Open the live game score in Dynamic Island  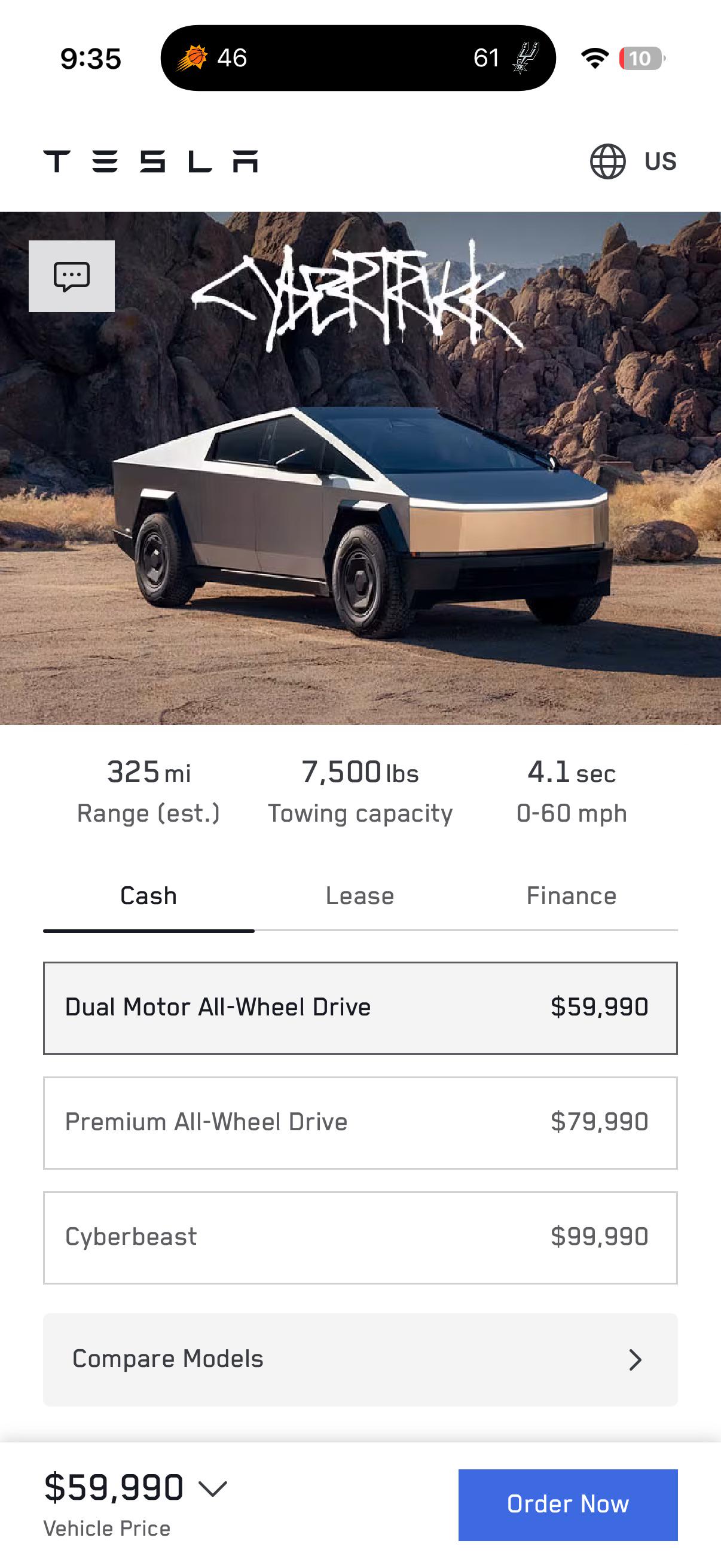(x=358, y=59)
